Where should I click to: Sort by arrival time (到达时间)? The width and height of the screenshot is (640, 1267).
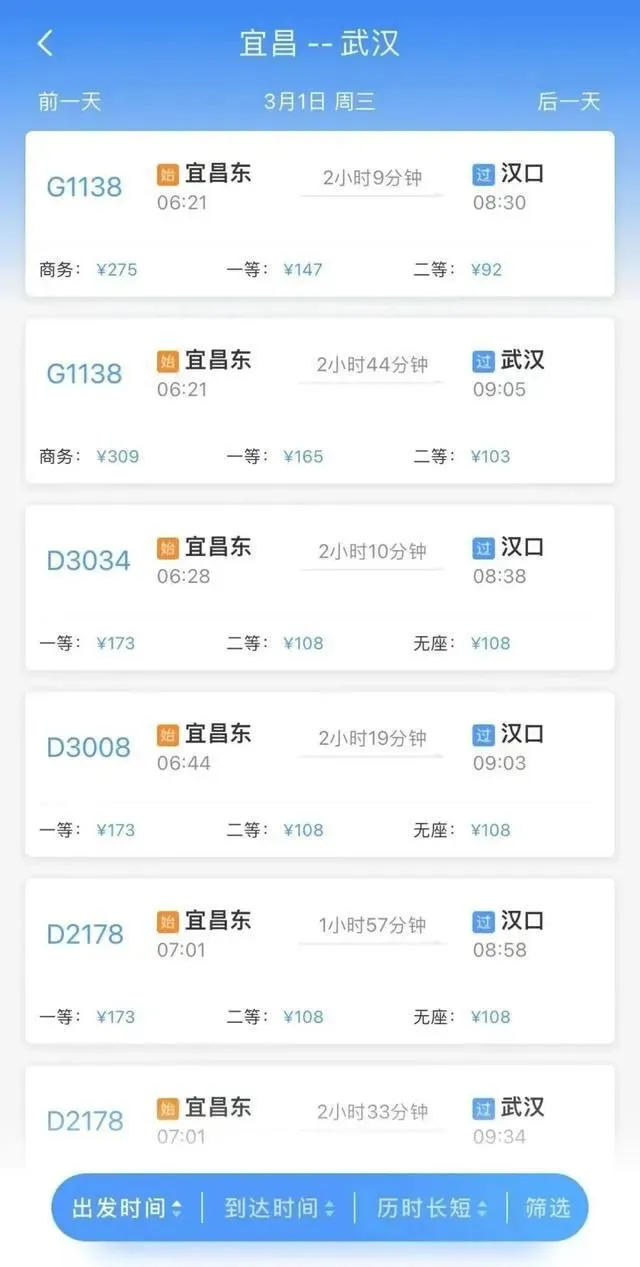coord(279,1208)
